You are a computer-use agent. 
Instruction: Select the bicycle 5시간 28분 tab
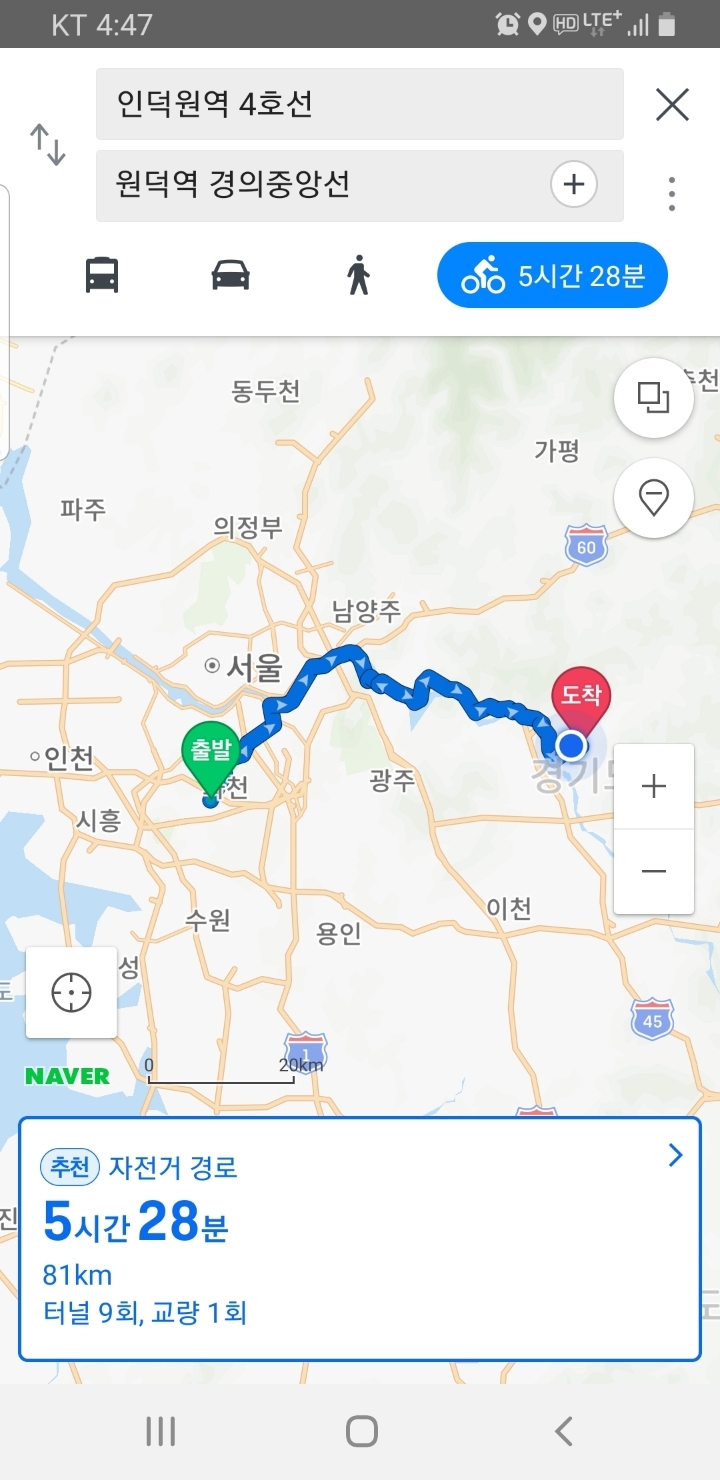tap(552, 275)
